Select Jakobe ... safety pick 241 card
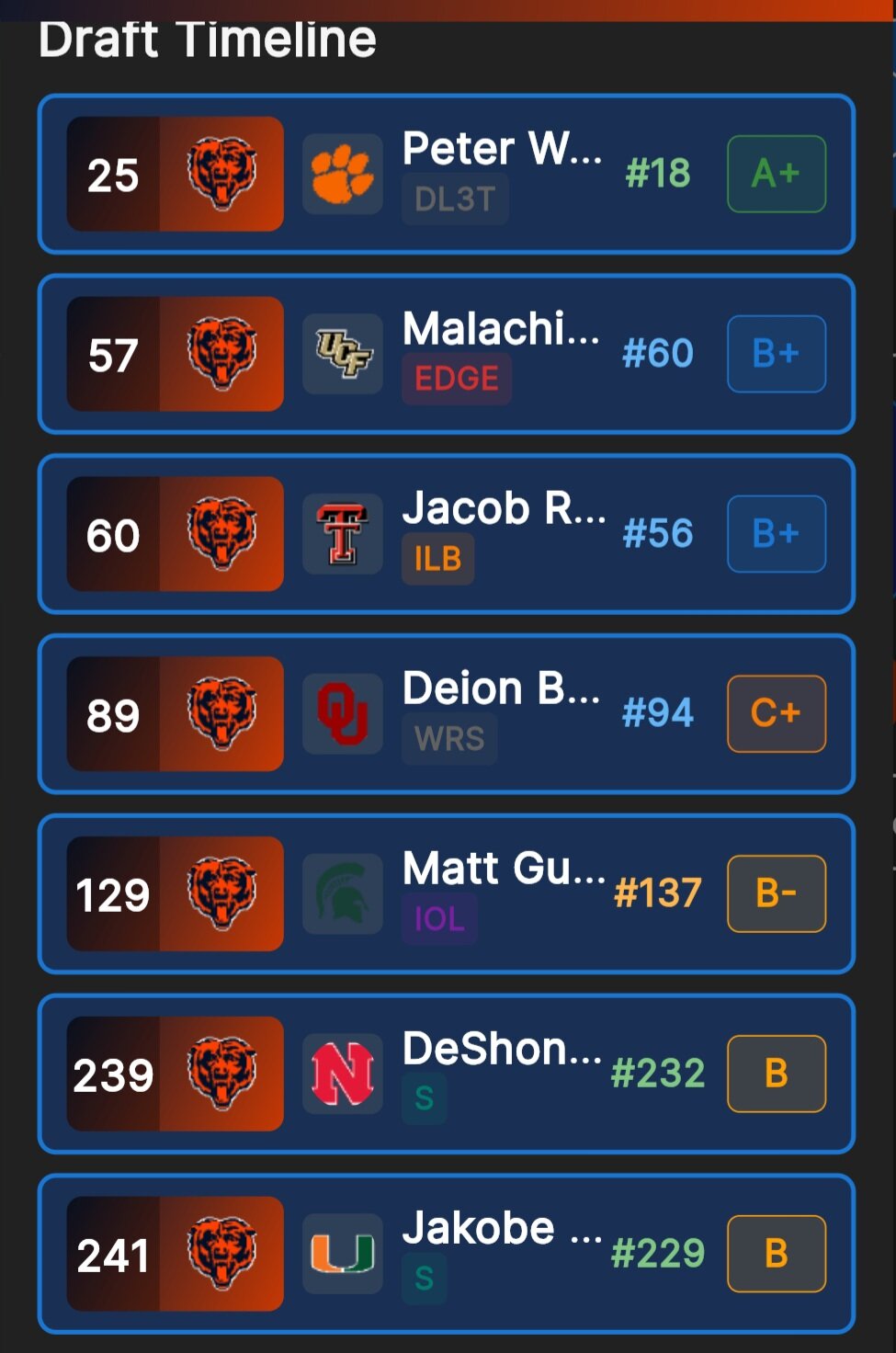The width and height of the screenshot is (896, 1353). tap(447, 1254)
